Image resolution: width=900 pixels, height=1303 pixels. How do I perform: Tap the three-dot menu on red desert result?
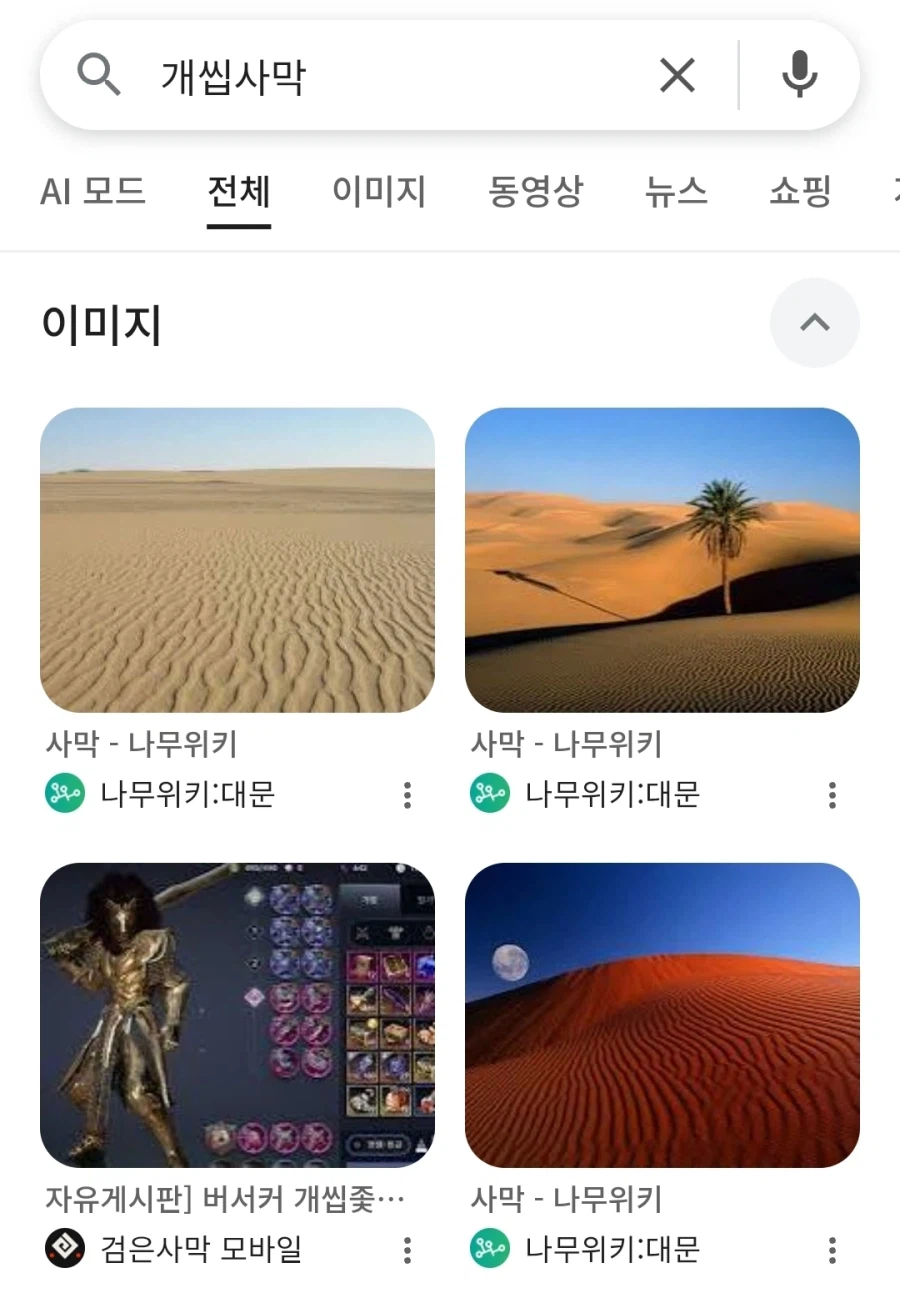[832, 1249]
